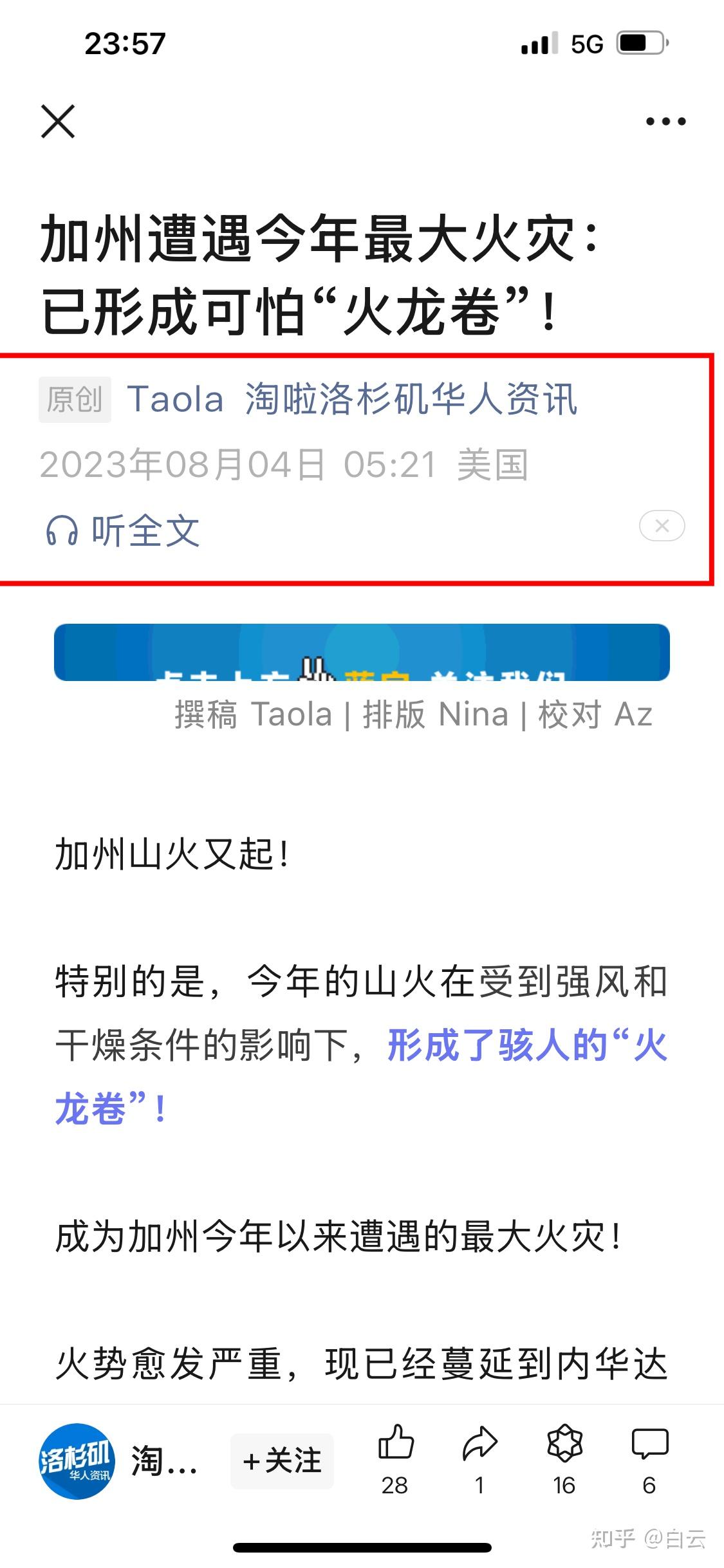This screenshot has height=1568, width=724.
Task: Open 淘啦洛杉矶华人资讯 account page
Action: (411, 399)
